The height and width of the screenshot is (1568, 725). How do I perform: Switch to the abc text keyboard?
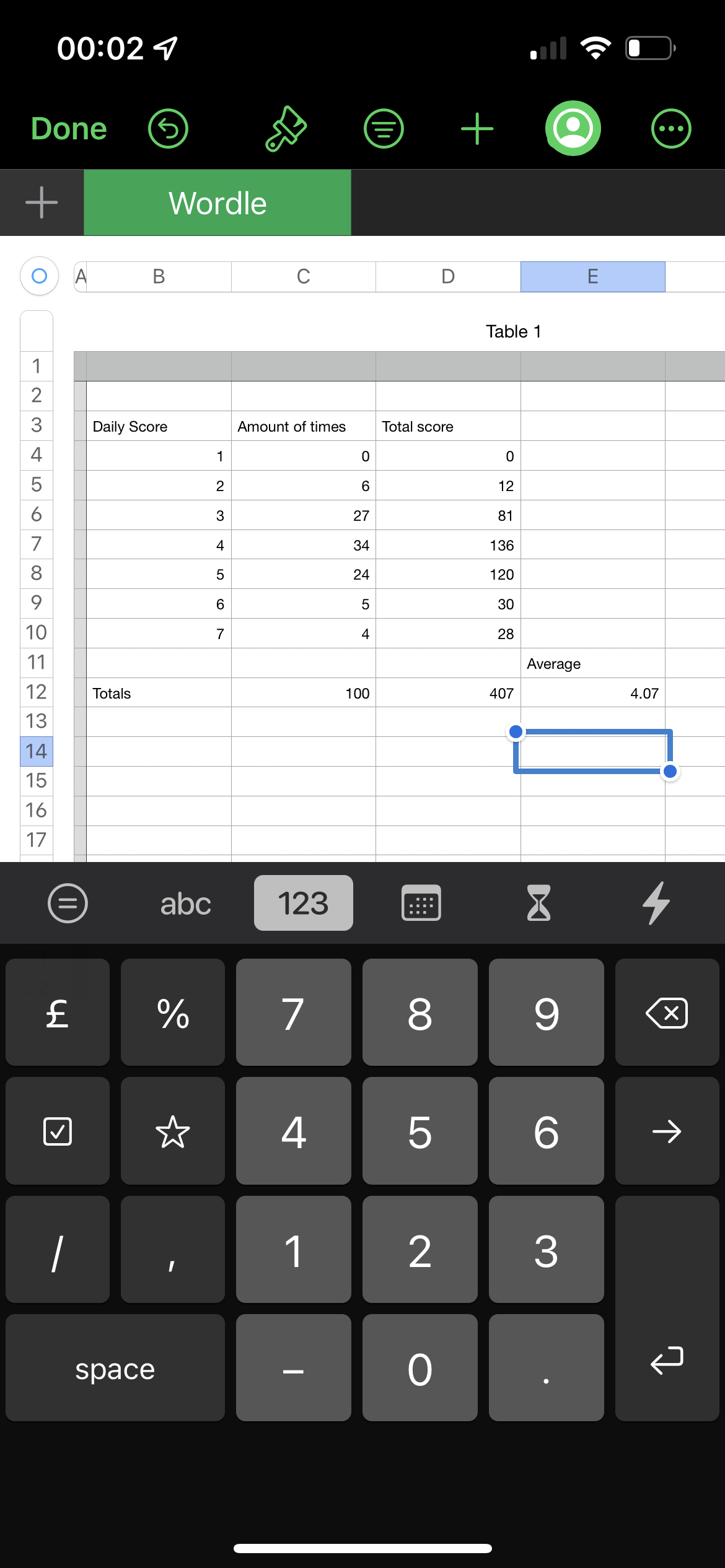click(x=185, y=904)
